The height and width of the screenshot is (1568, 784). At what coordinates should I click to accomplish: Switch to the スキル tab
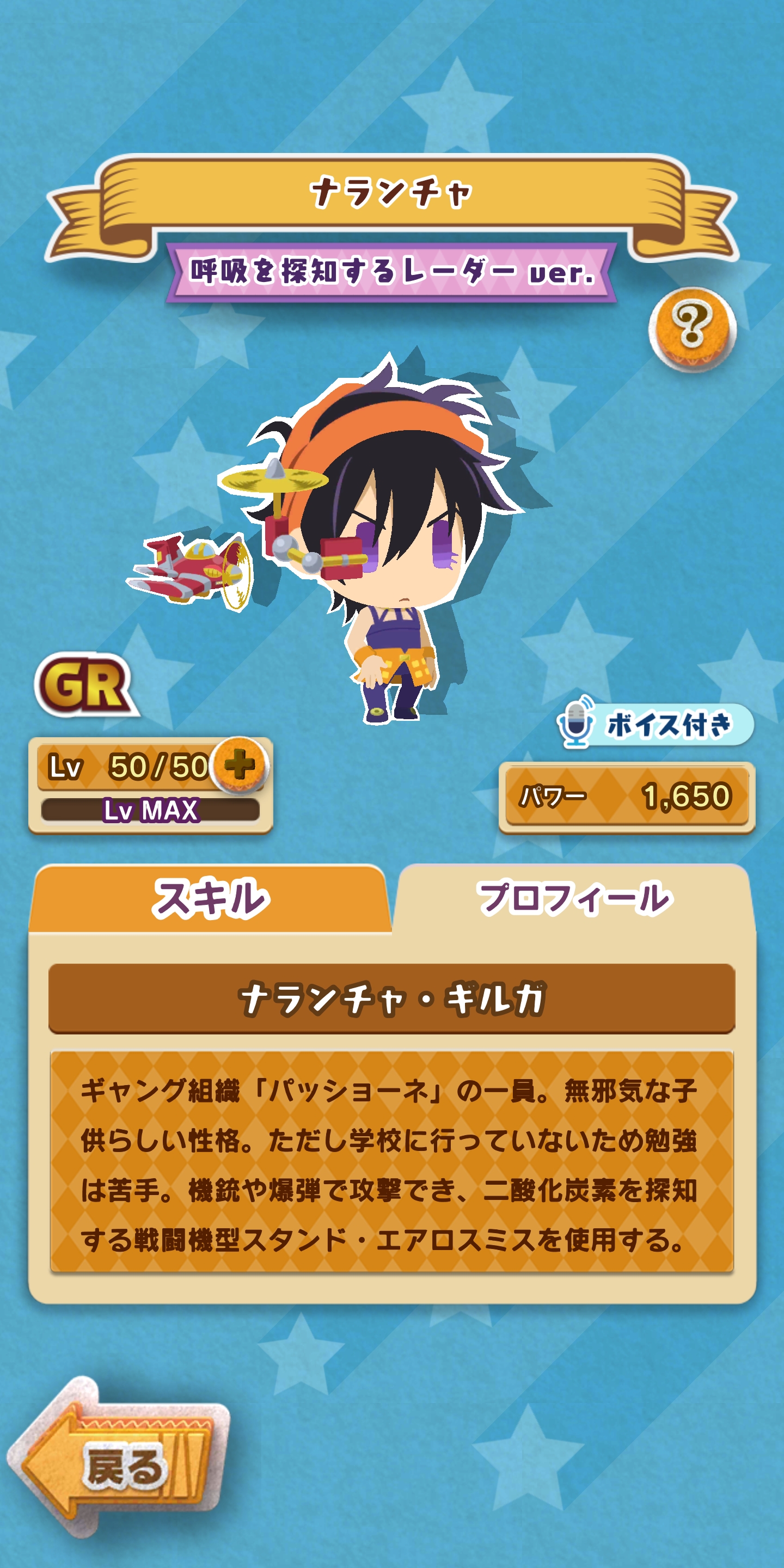(210, 899)
